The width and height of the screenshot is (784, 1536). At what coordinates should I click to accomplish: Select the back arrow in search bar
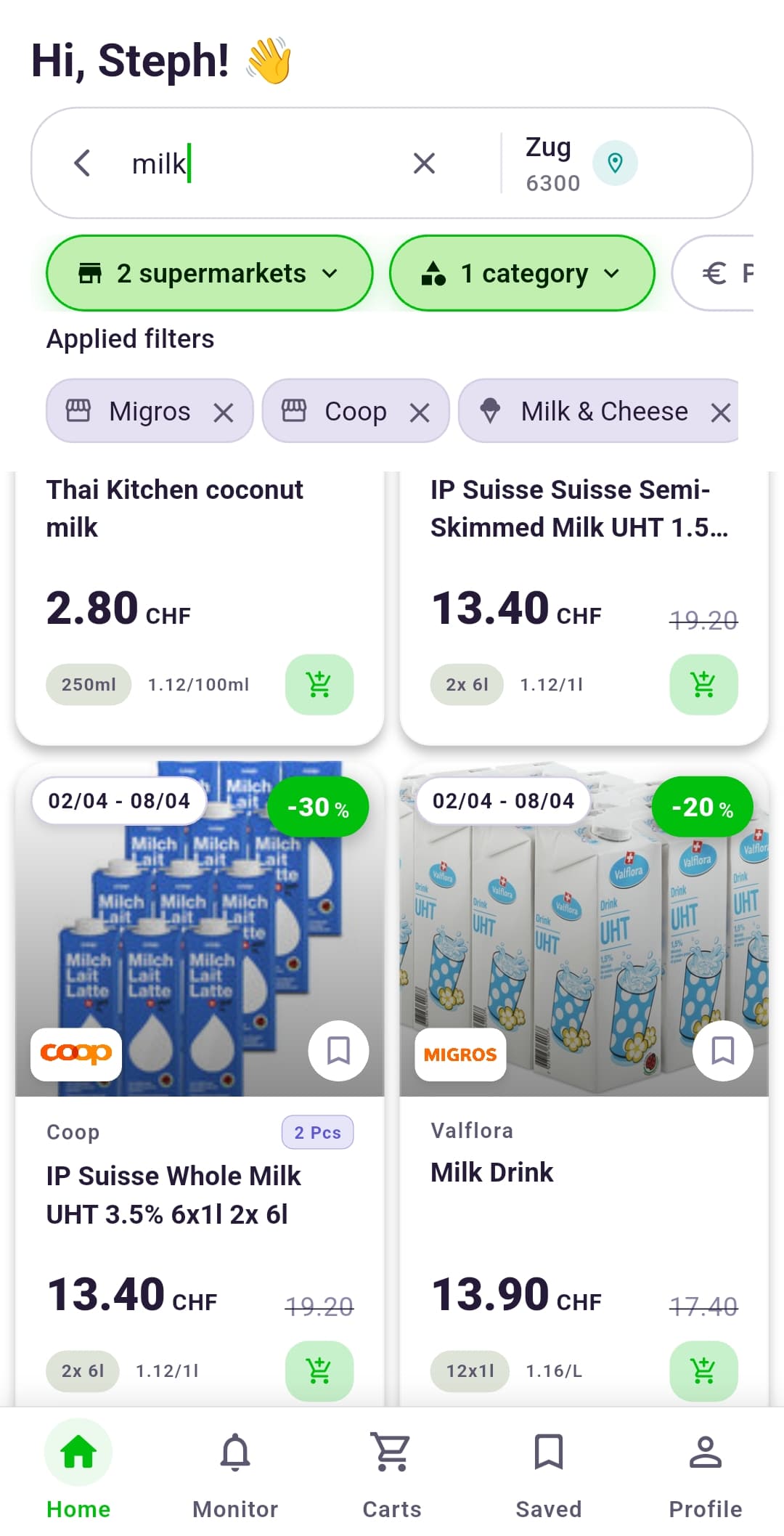(x=82, y=162)
